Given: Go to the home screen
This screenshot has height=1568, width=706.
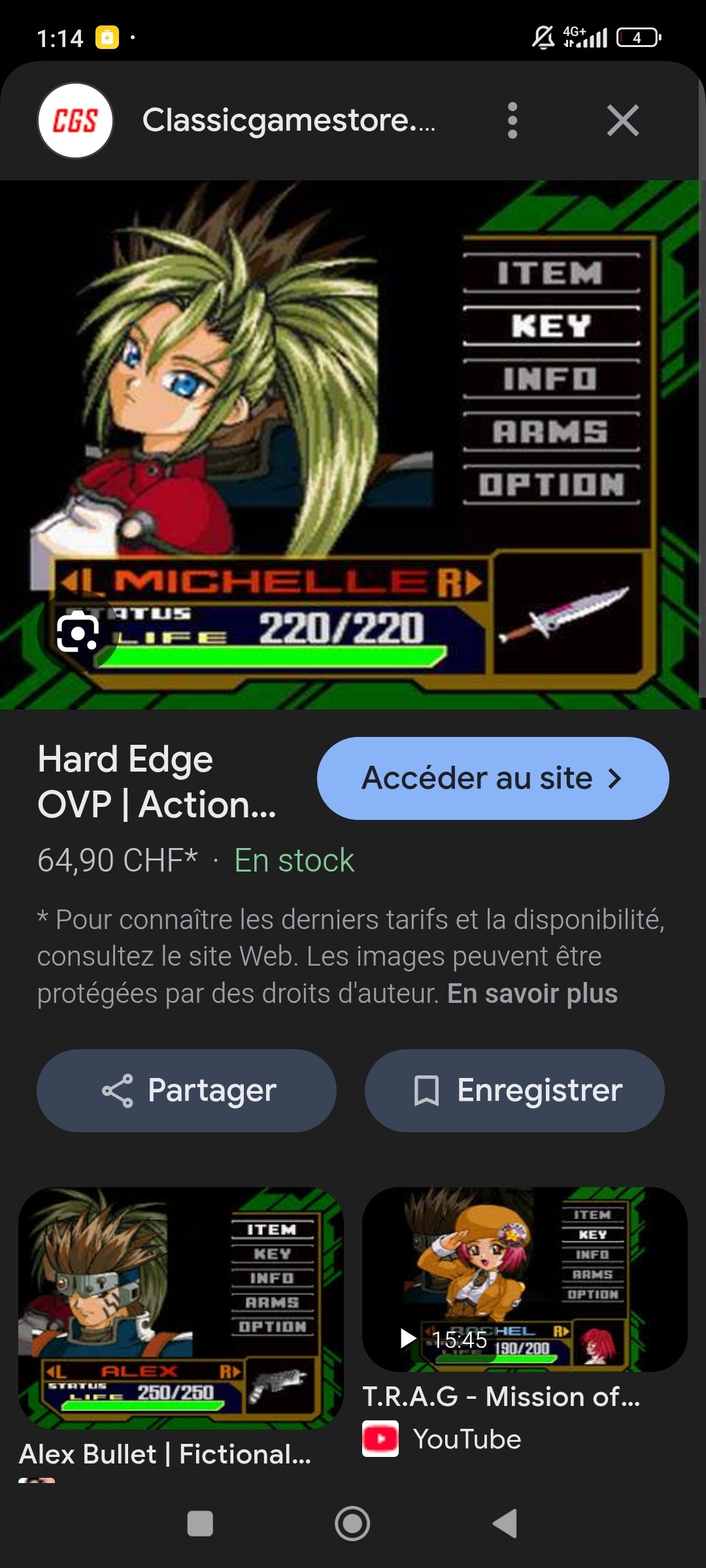Looking at the screenshot, I should pyautogui.click(x=352, y=1524).
